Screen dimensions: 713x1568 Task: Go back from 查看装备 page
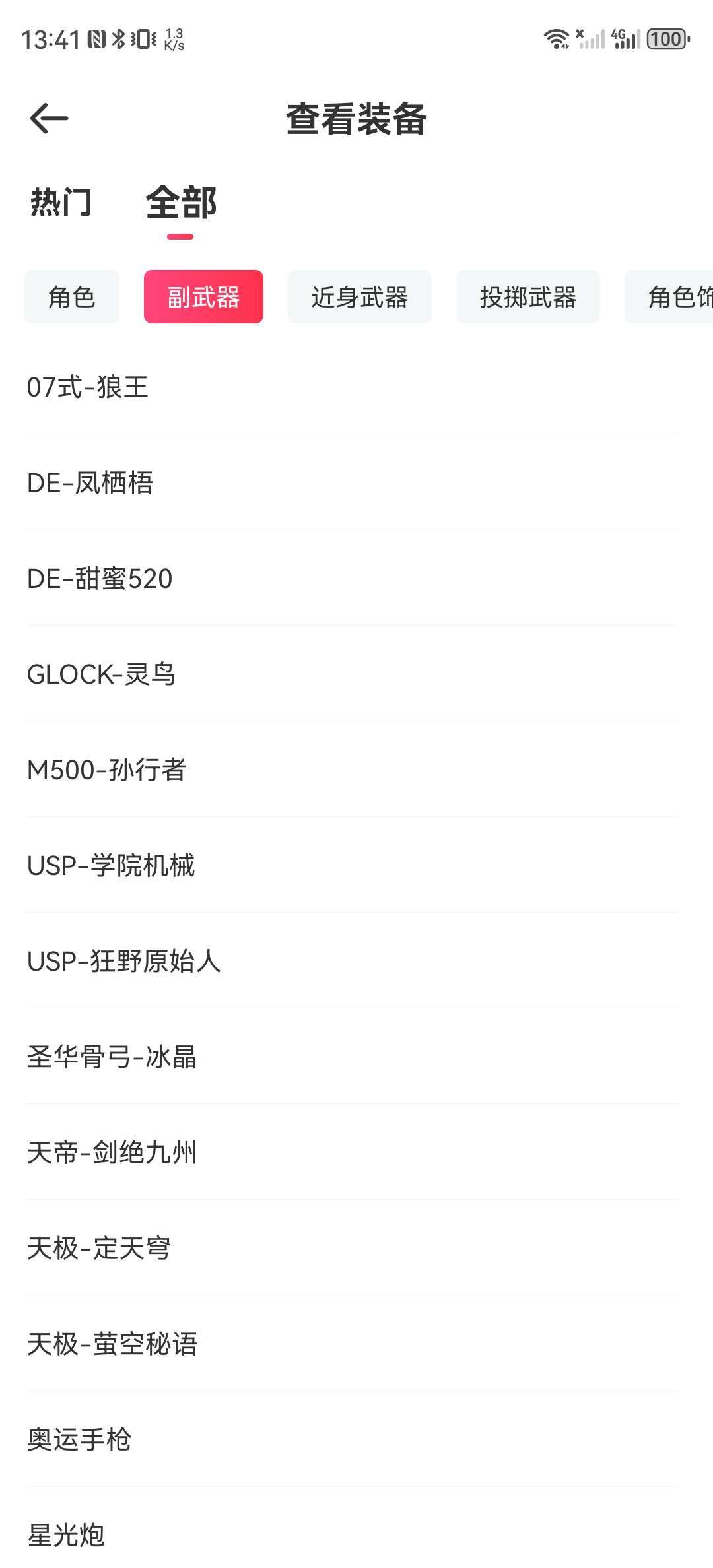[50, 119]
